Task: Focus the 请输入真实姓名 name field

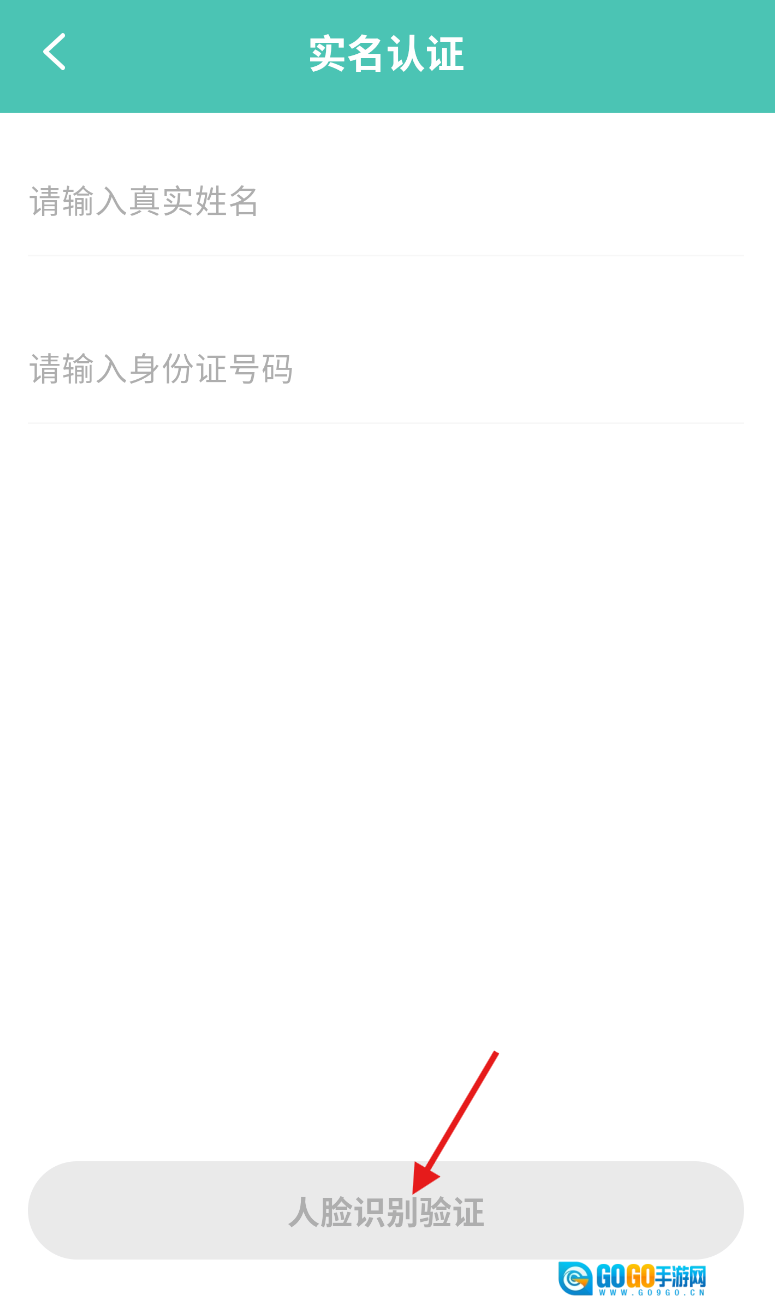Action: tap(385, 202)
